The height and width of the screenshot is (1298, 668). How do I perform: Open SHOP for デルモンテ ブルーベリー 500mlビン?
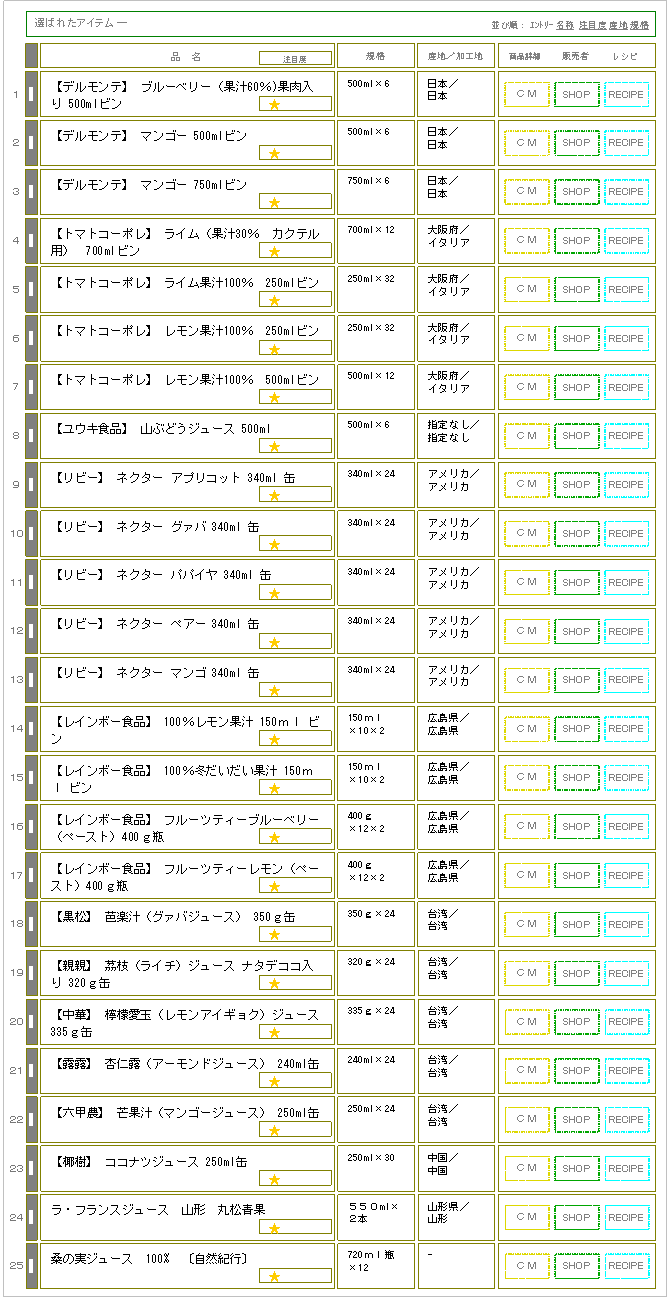coord(576,94)
